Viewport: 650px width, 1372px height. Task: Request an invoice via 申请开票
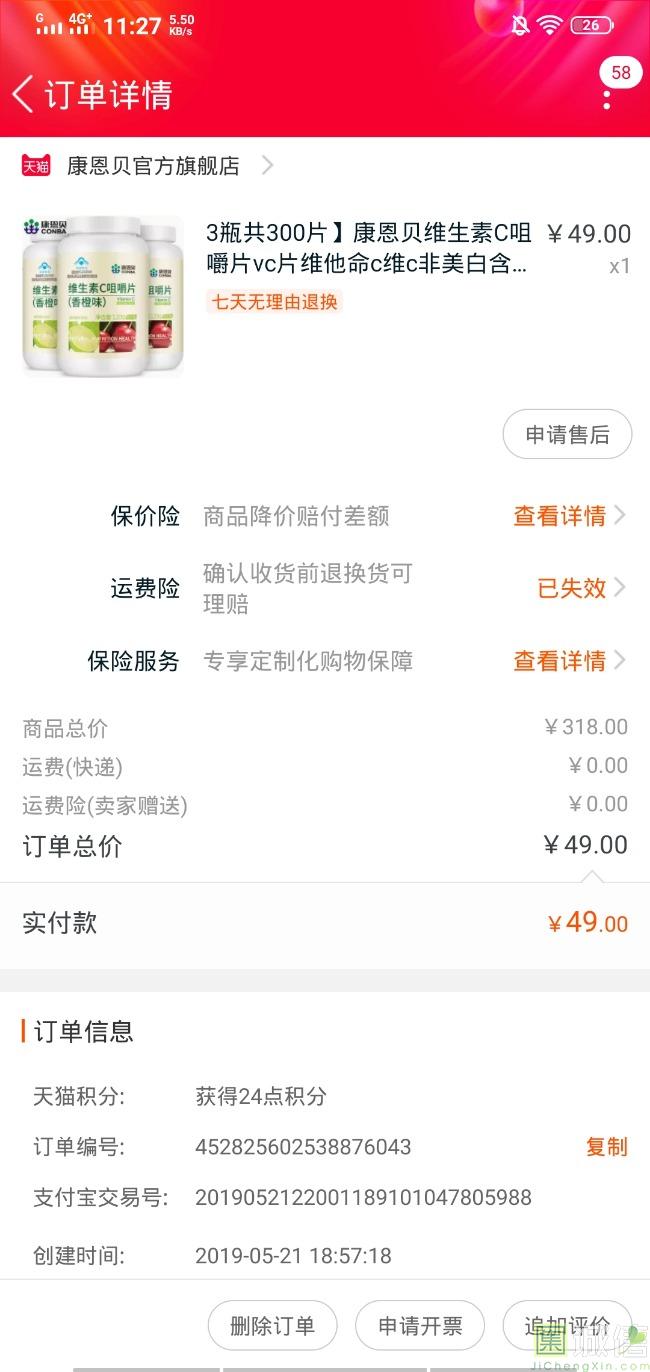click(x=420, y=1326)
